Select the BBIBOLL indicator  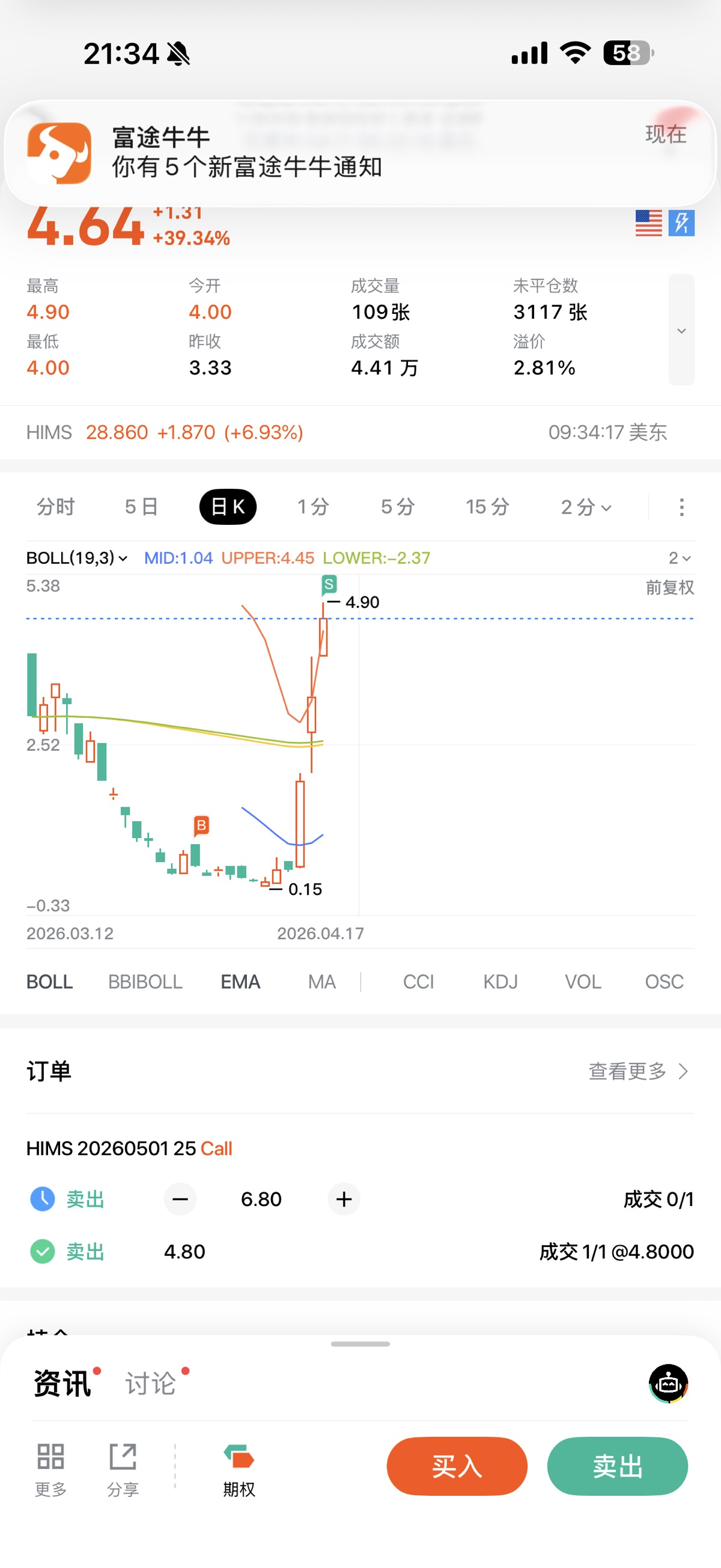(145, 981)
